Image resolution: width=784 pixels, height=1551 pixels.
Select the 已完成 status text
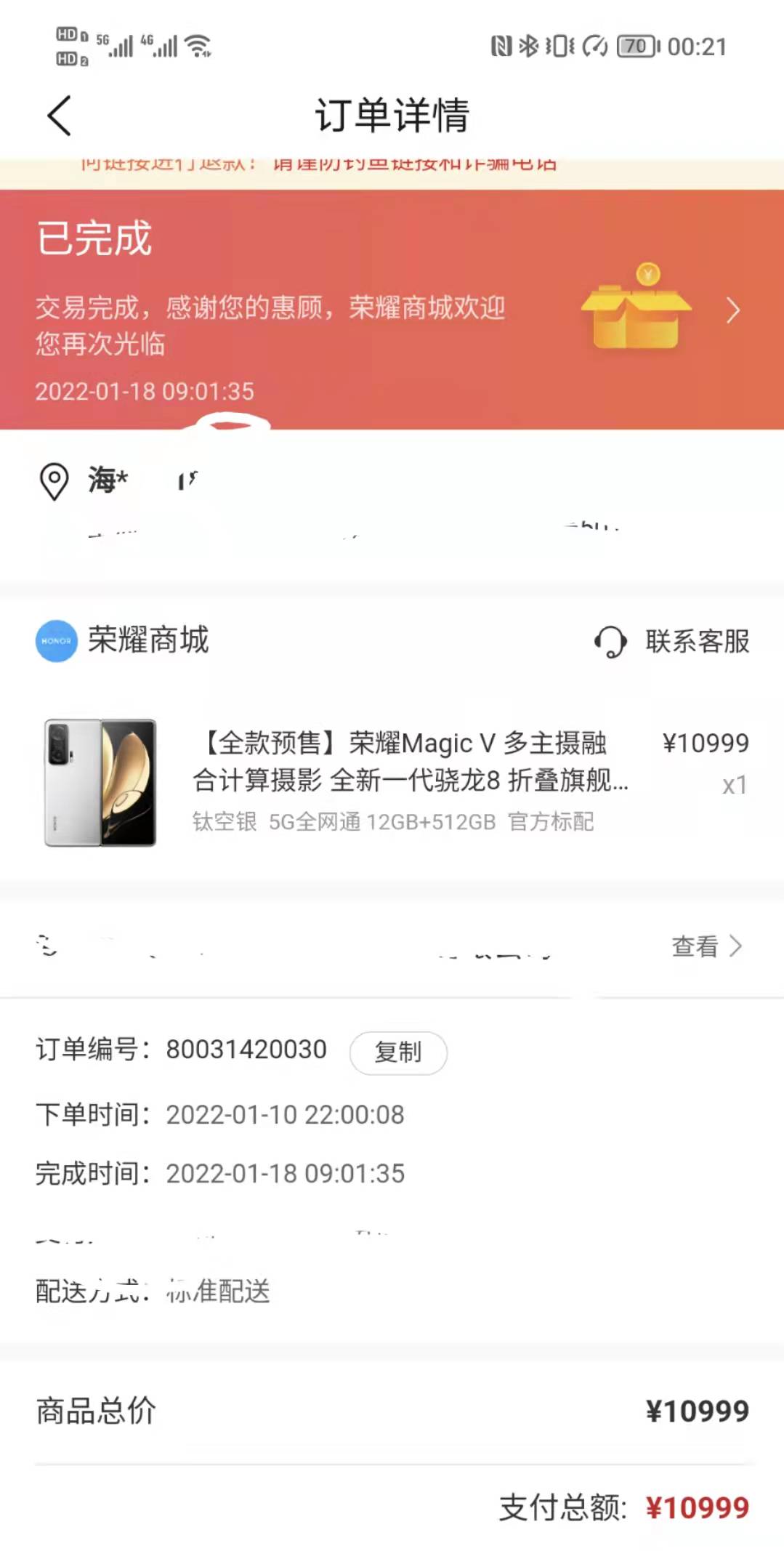93,241
